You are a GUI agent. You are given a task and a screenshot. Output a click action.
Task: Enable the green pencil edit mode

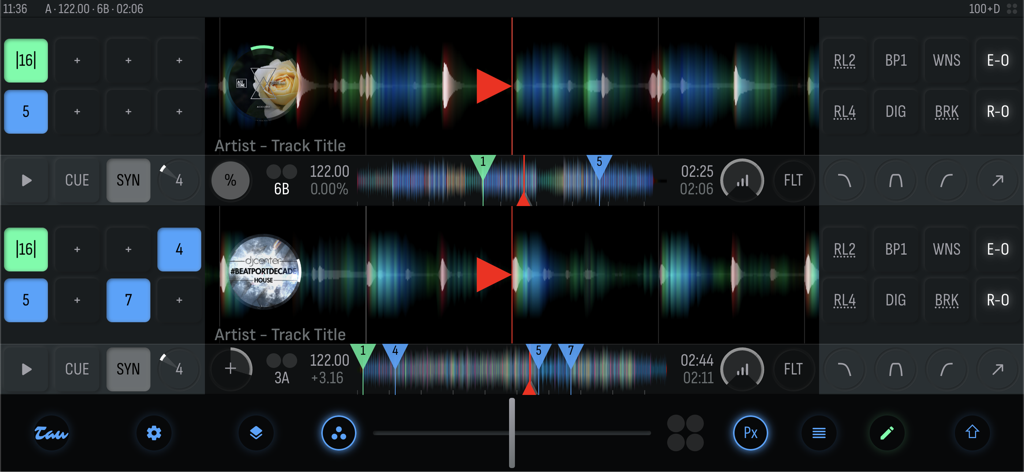coord(886,433)
